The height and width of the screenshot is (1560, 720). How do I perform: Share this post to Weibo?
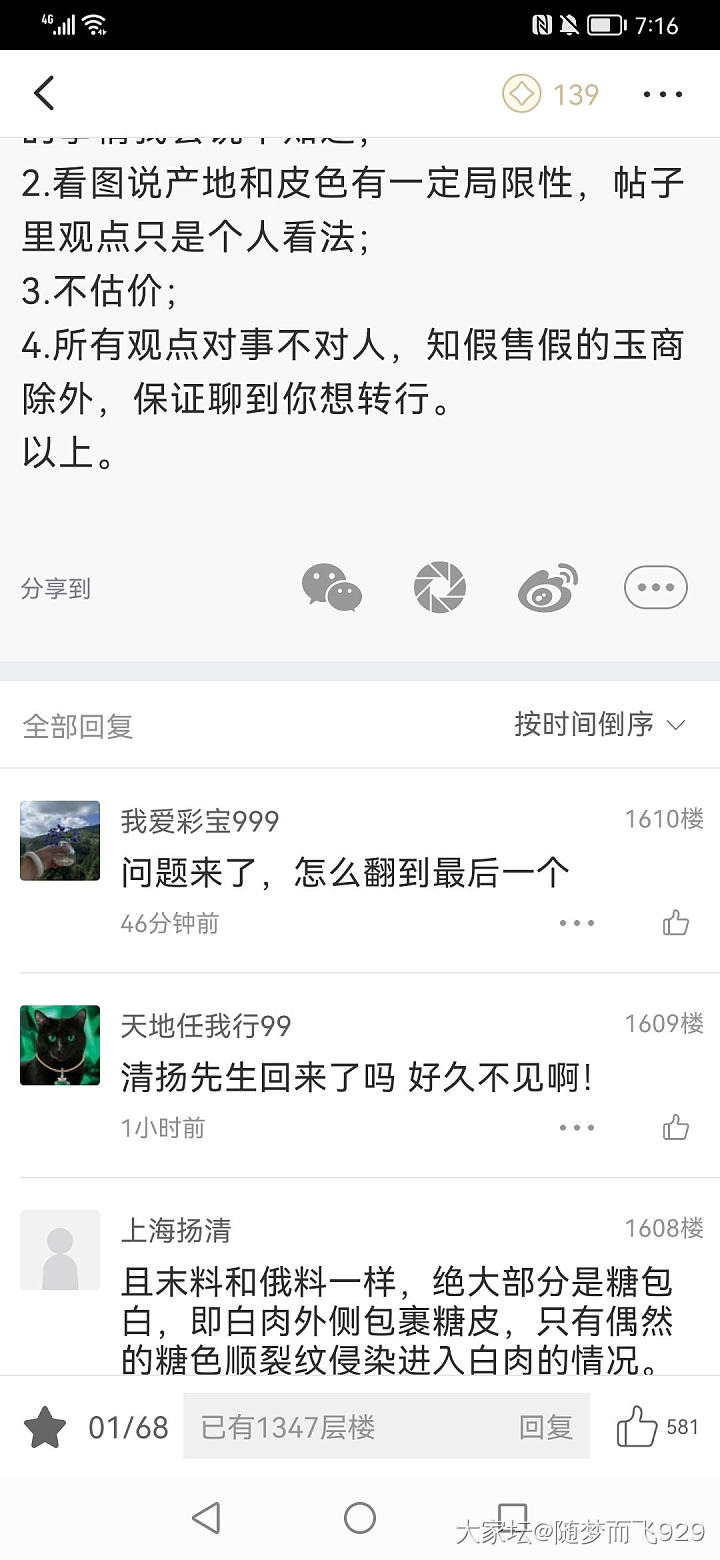pyautogui.click(x=548, y=587)
